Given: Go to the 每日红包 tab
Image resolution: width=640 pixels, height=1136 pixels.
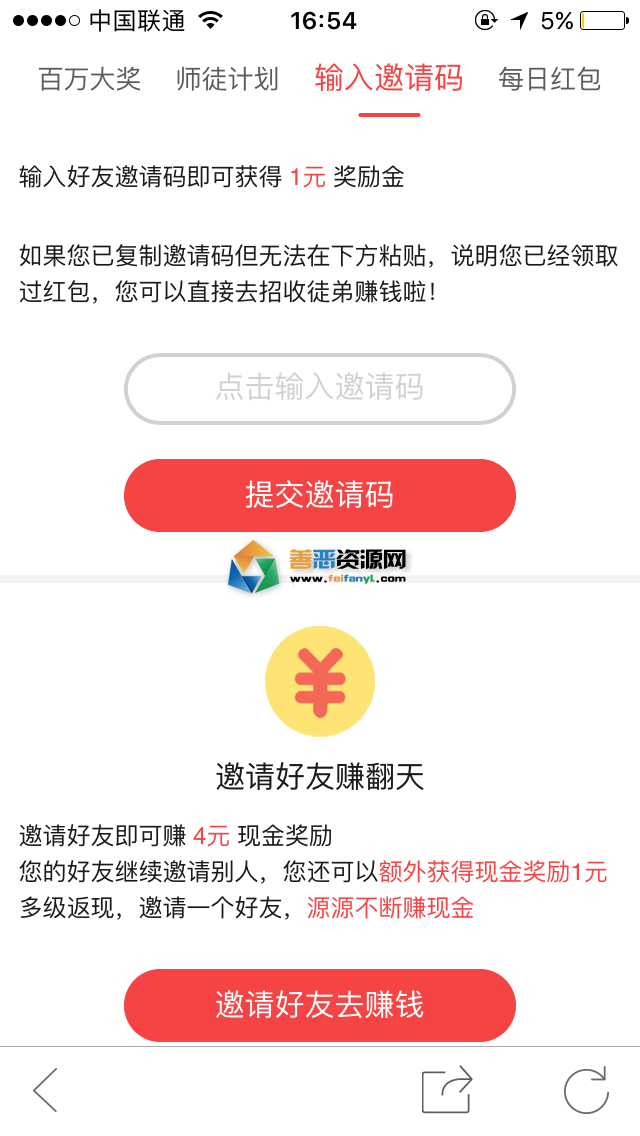Looking at the screenshot, I should pyautogui.click(x=549, y=79).
